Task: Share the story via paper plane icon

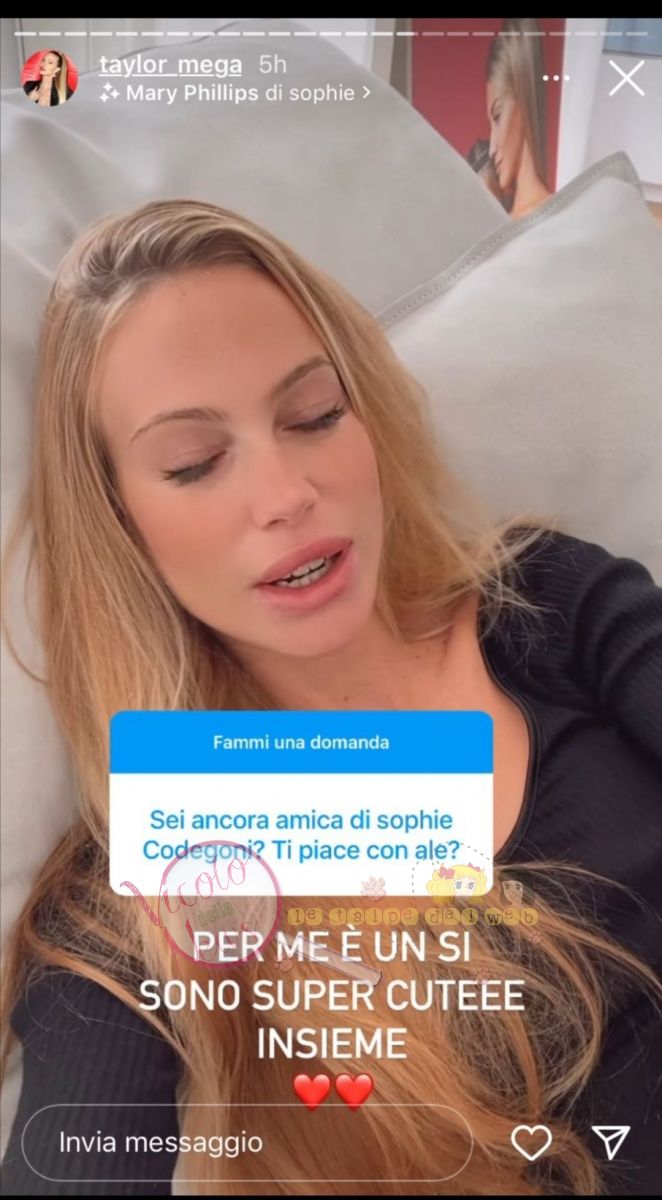Action: pyautogui.click(x=610, y=1141)
